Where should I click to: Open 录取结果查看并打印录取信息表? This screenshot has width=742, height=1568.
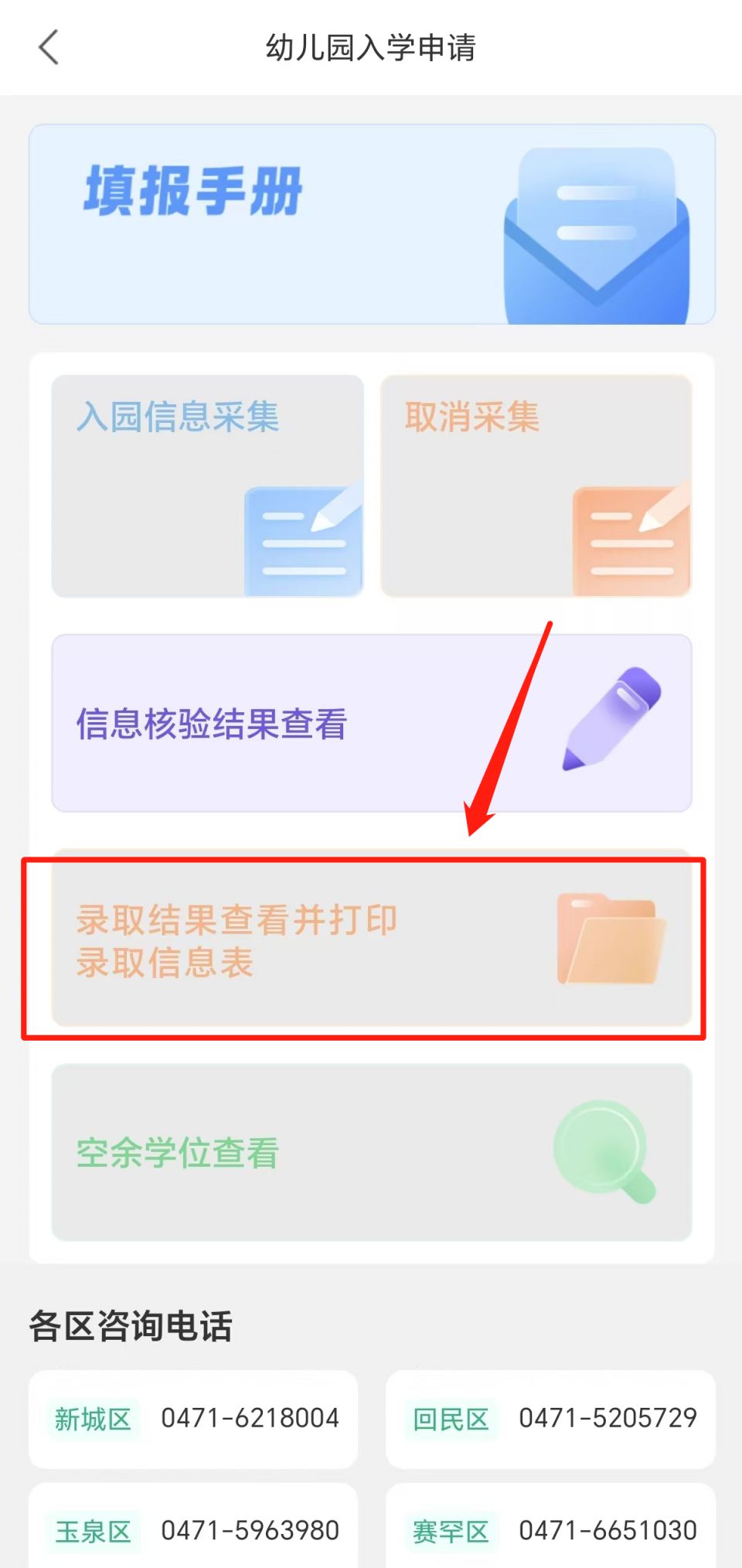click(x=372, y=941)
